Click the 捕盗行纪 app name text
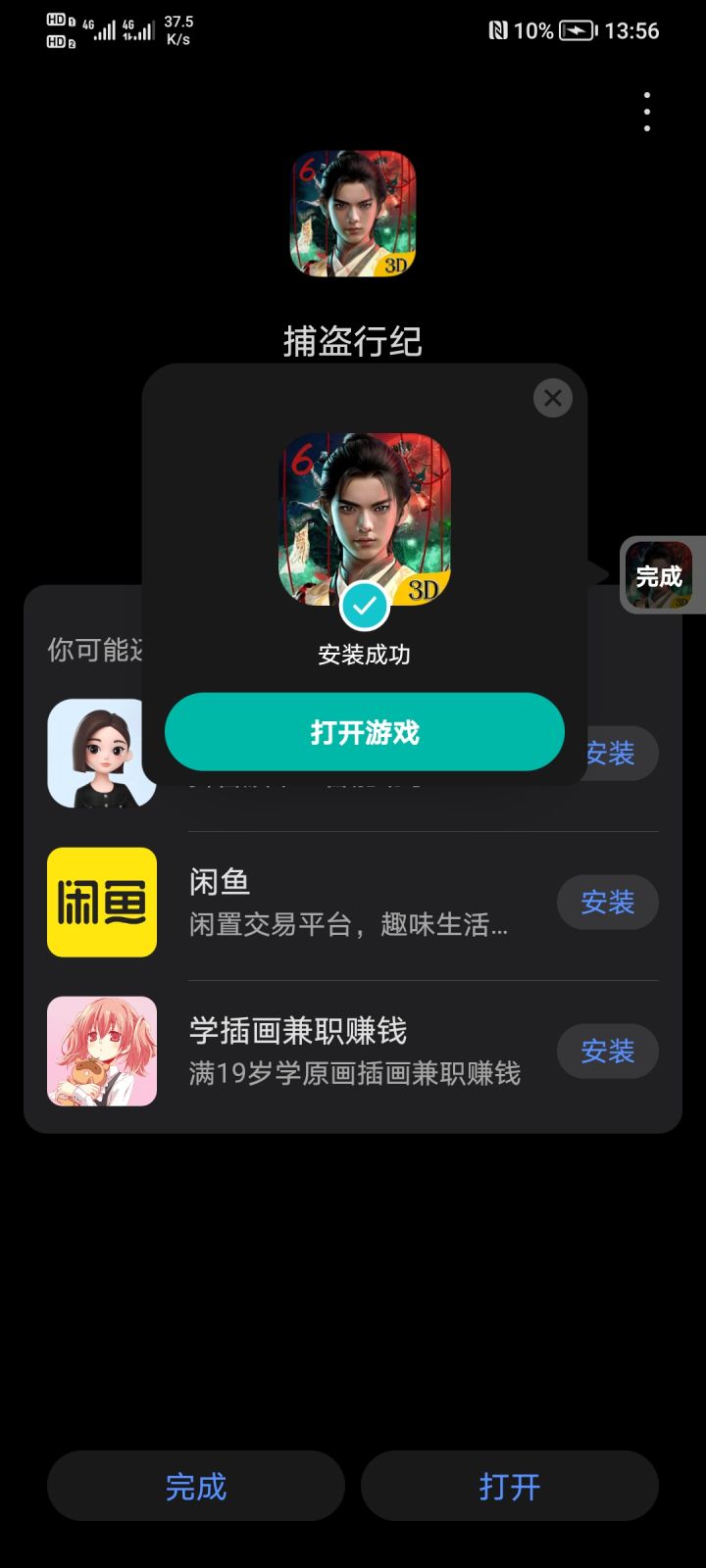Viewport: 706px width, 1568px height. click(352, 342)
